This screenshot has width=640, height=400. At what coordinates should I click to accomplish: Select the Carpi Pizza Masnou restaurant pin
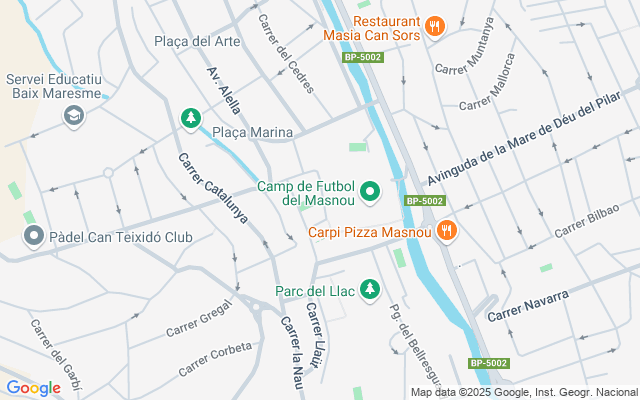446,231
